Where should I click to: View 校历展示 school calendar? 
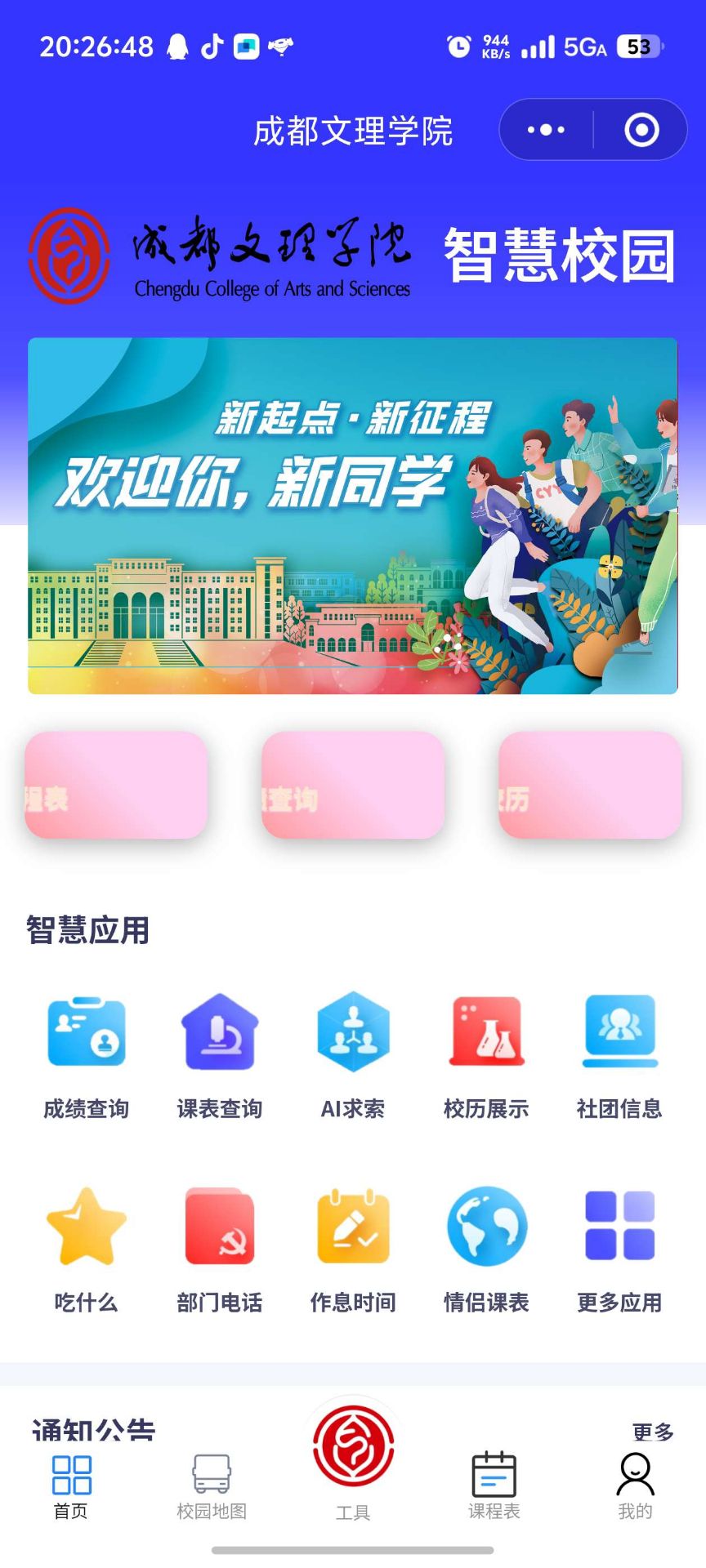[486, 1054]
